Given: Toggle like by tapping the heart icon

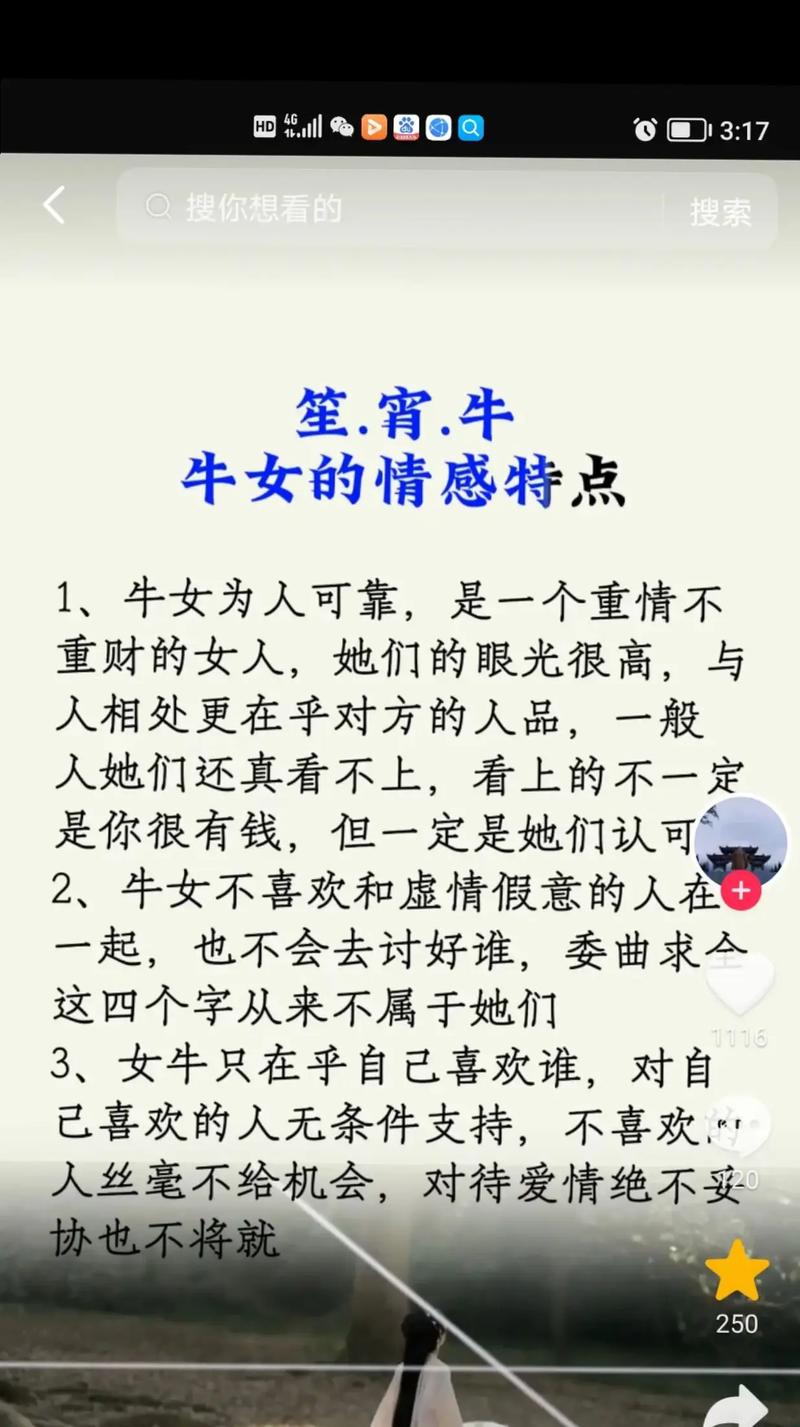Looking at the screenshot, I should [738, 985].
